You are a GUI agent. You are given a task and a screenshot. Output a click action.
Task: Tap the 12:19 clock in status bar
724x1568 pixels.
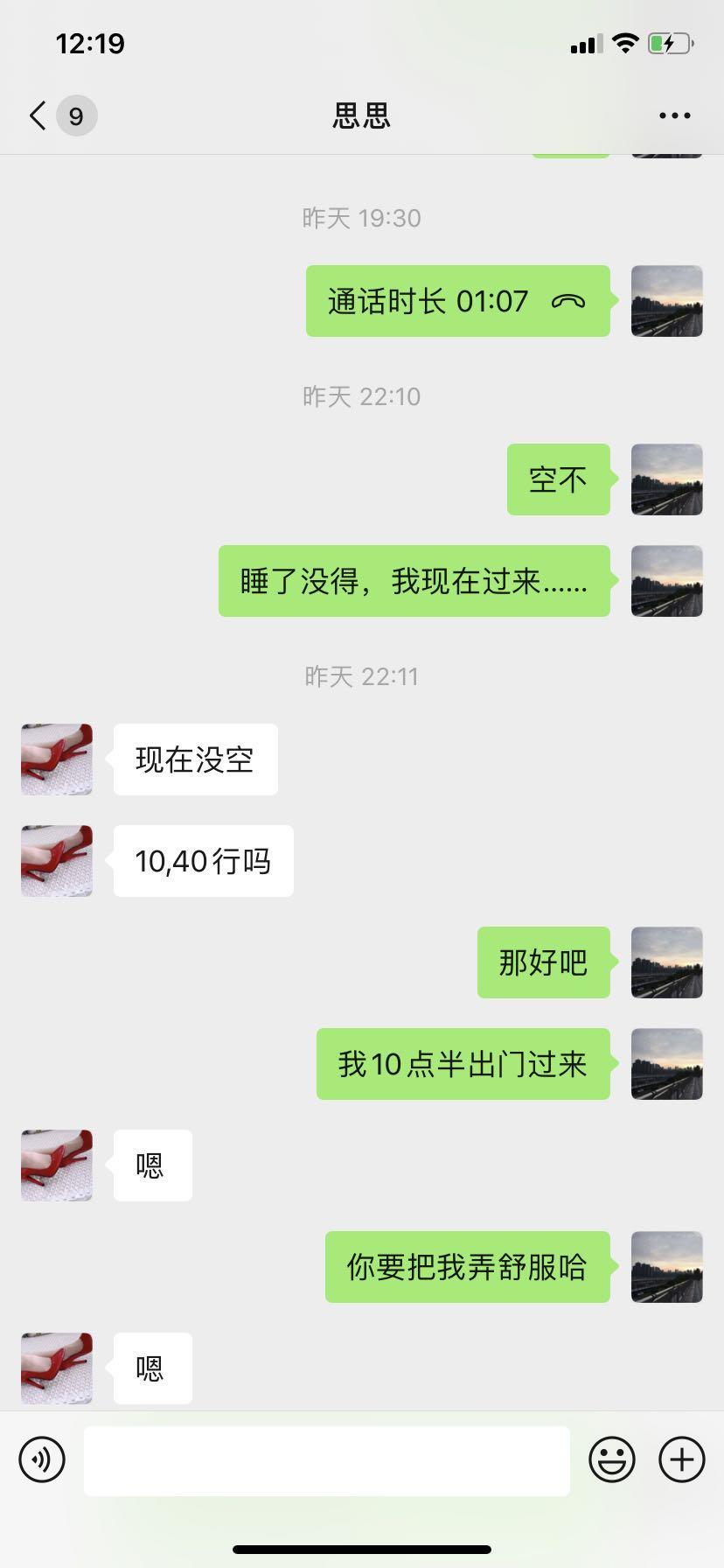click(88, 42)
